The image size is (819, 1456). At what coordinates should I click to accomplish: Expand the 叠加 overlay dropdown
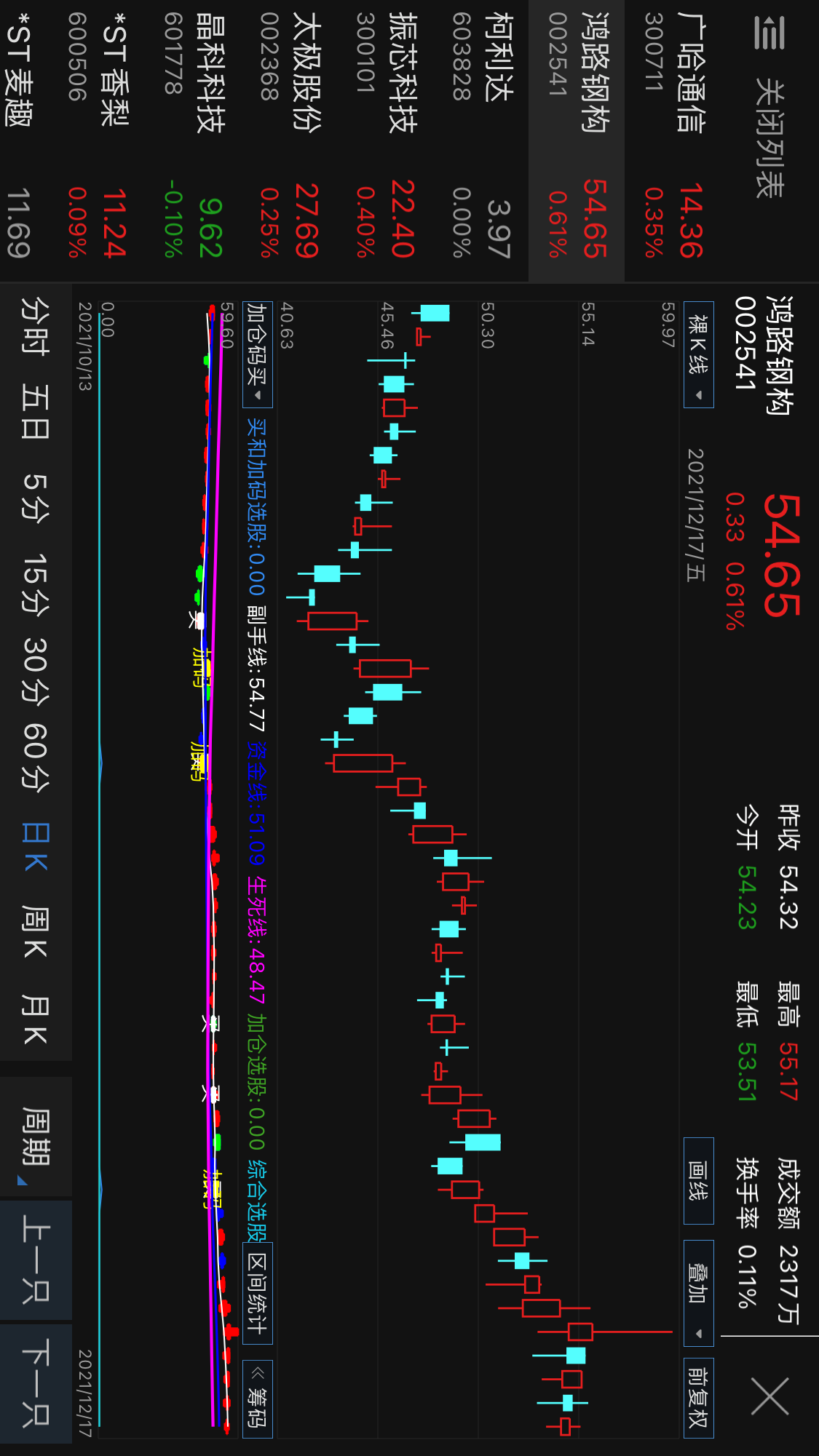(698, 1293)
